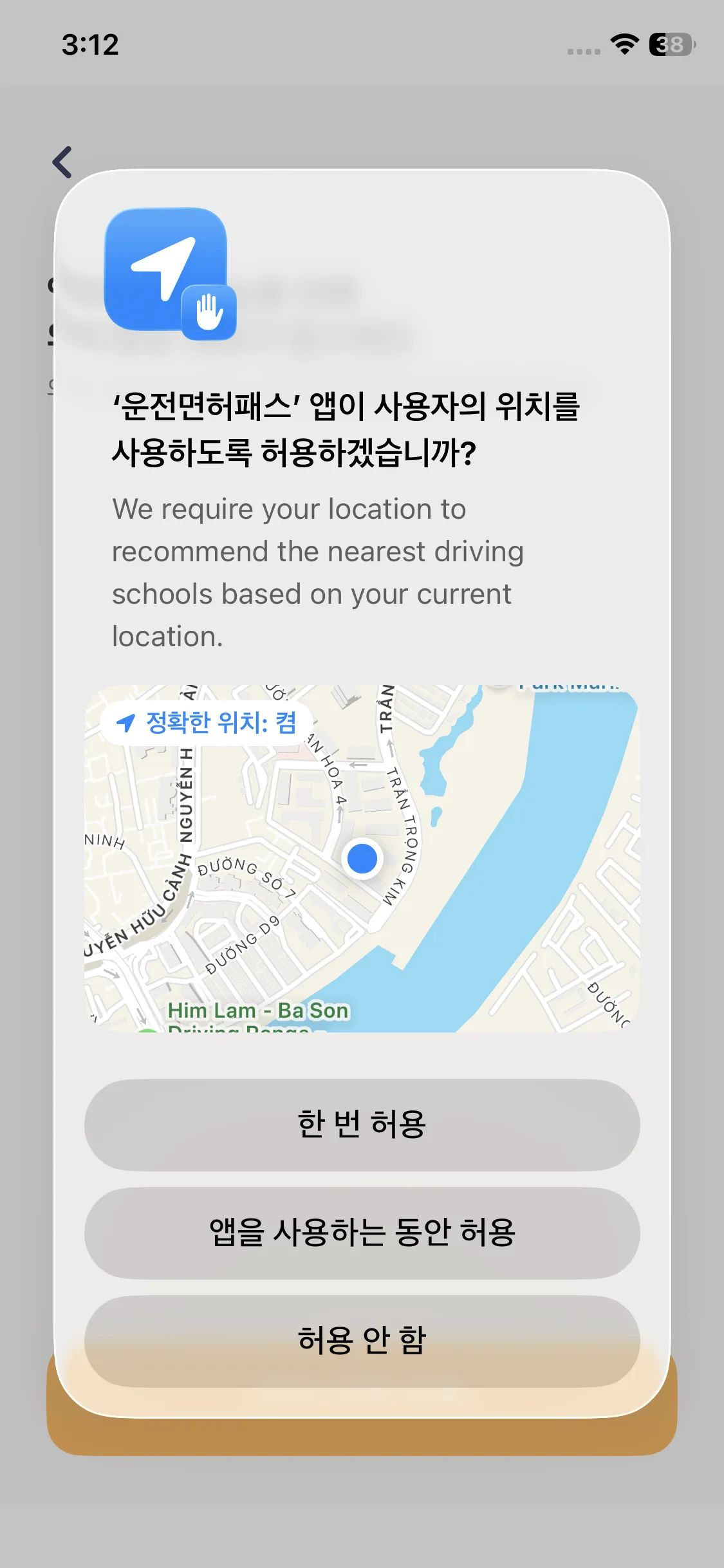Deny location with 허용 안 함
The height and width of the screenshot is (1568, 724).
[362, 1340]
